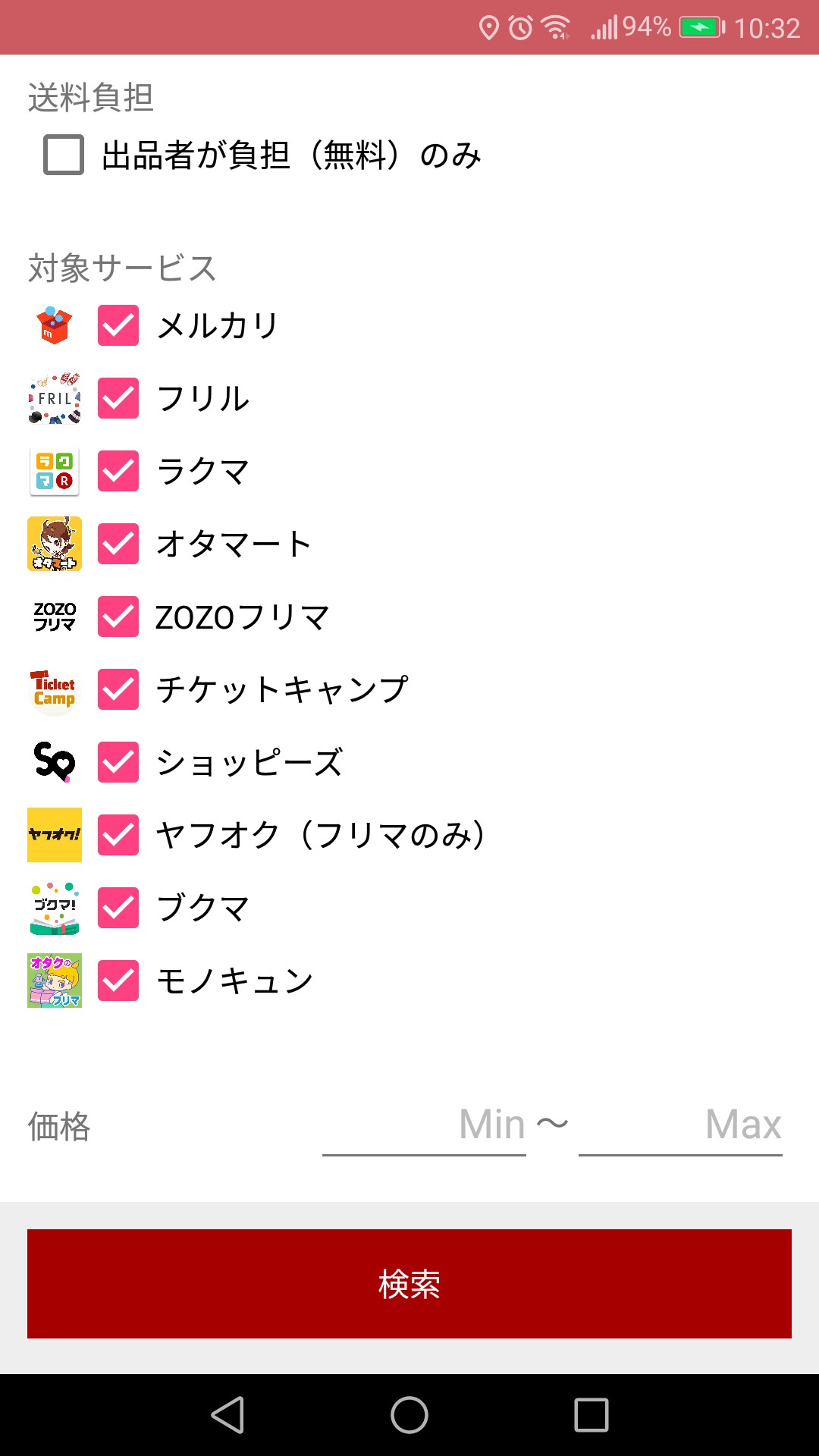Toggle the チケットキャンプ checkbox
The image size is (819, 1456).
(118, 689)
